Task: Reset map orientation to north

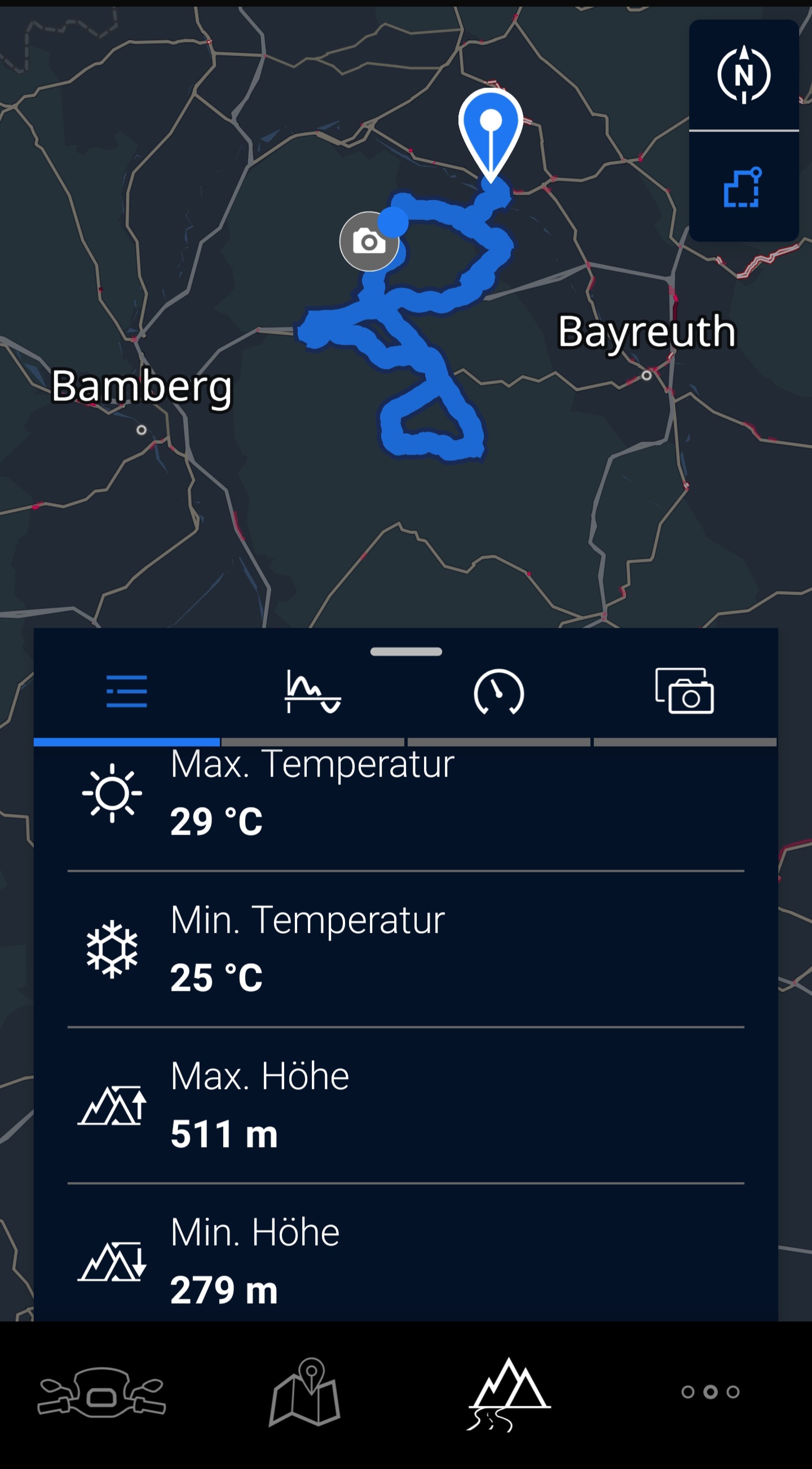Action: [744, 74]
